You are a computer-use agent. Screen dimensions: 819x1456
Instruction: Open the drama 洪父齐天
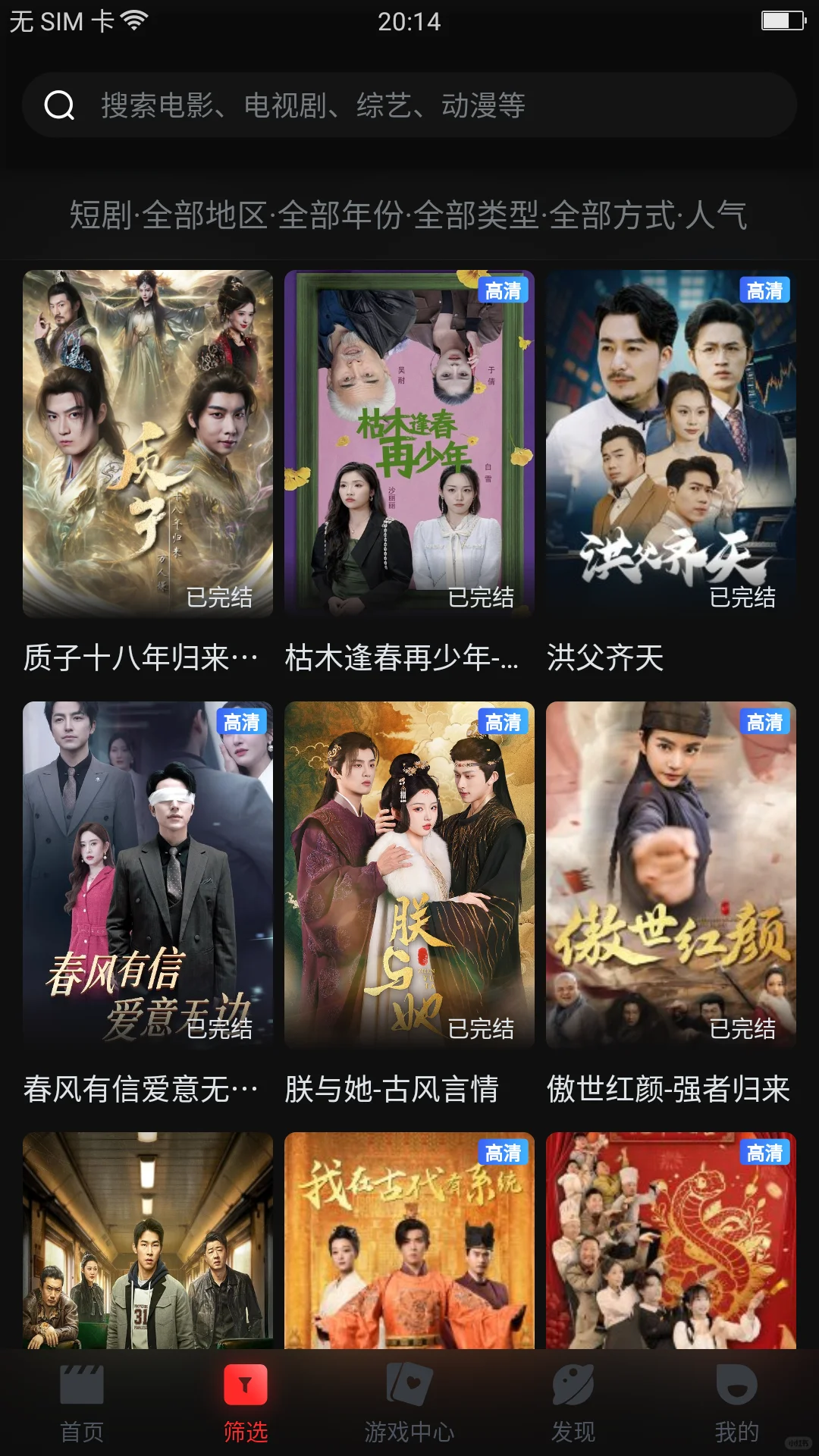[x=671, y=444]
